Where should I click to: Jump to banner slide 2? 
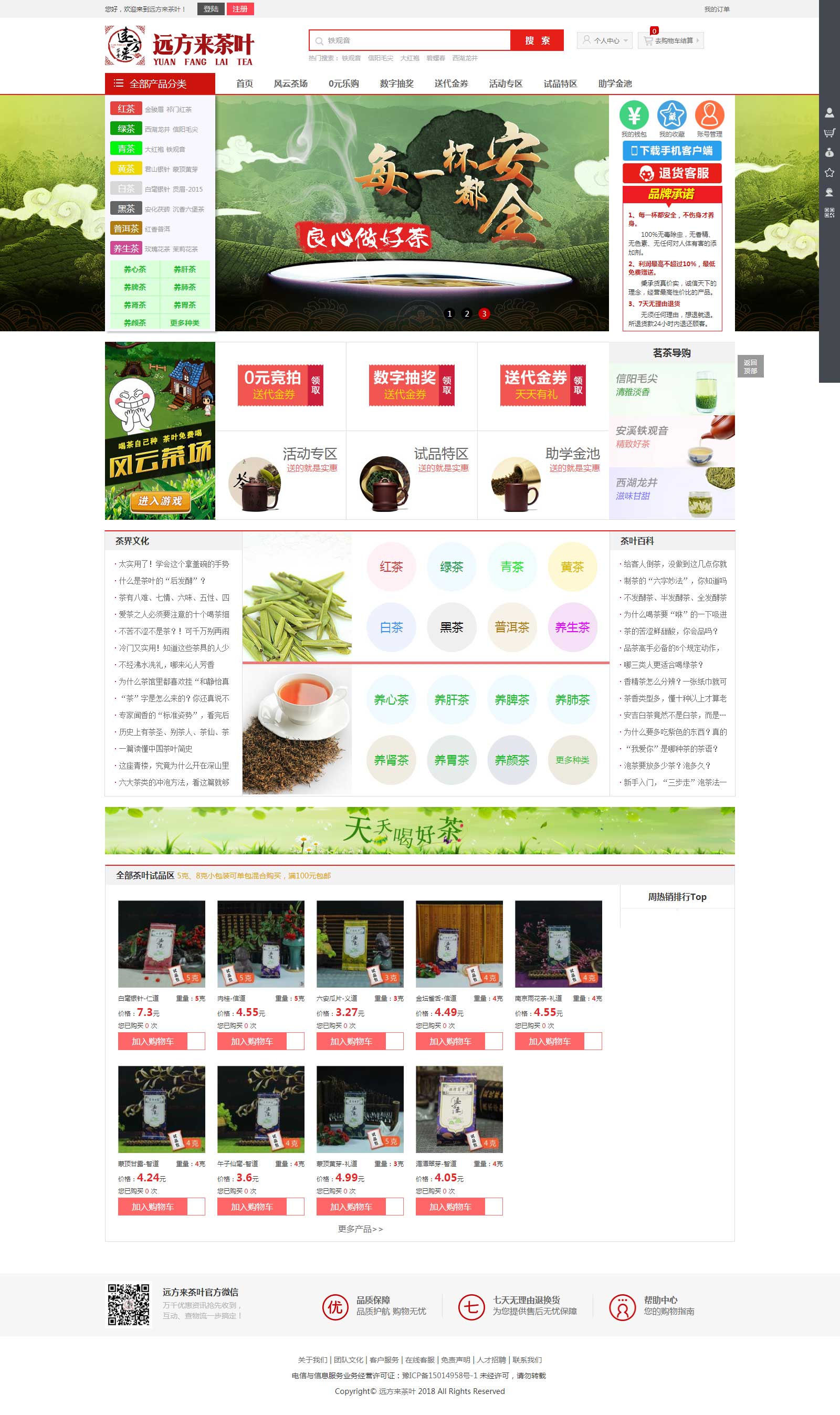click(466, 313)
